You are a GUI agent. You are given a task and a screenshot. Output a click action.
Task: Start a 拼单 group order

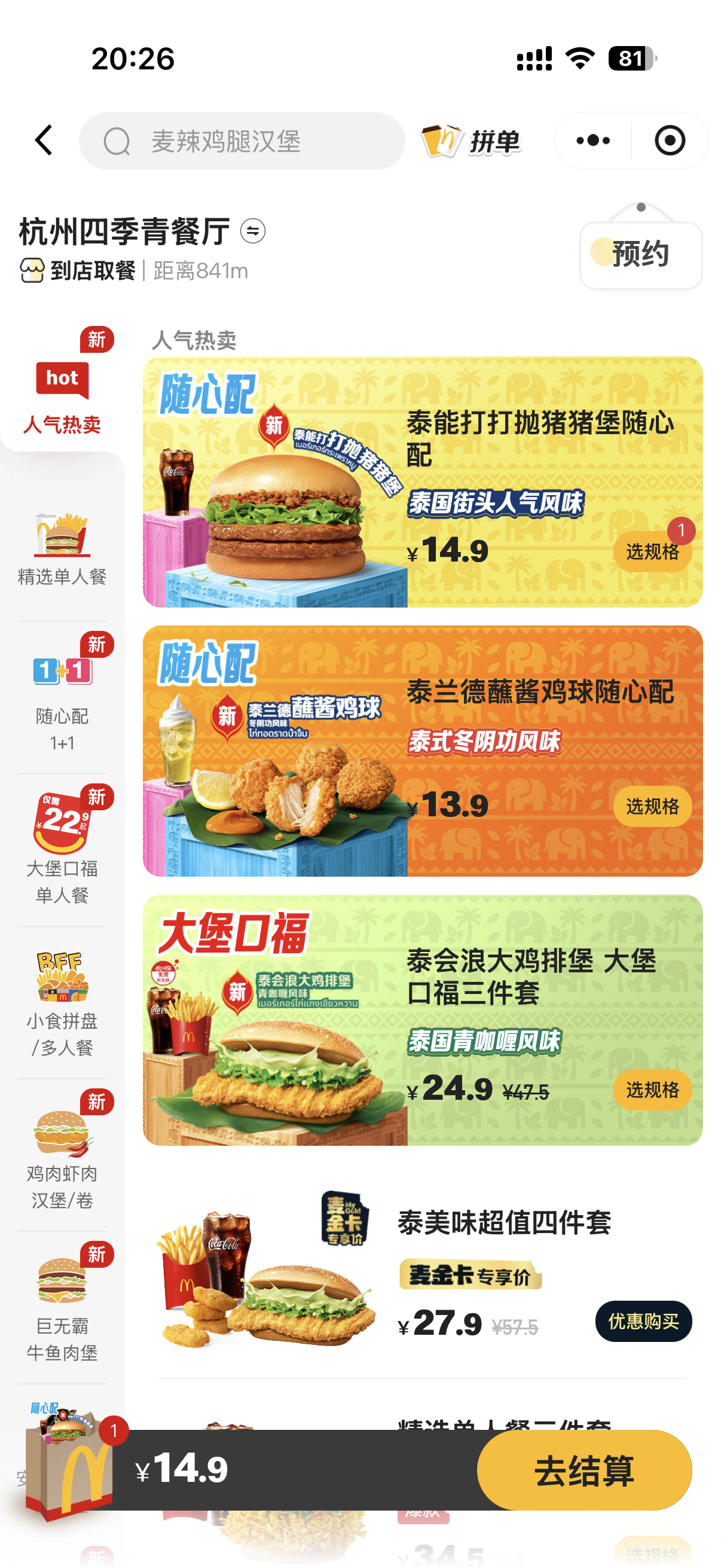[x=471, y=141]
